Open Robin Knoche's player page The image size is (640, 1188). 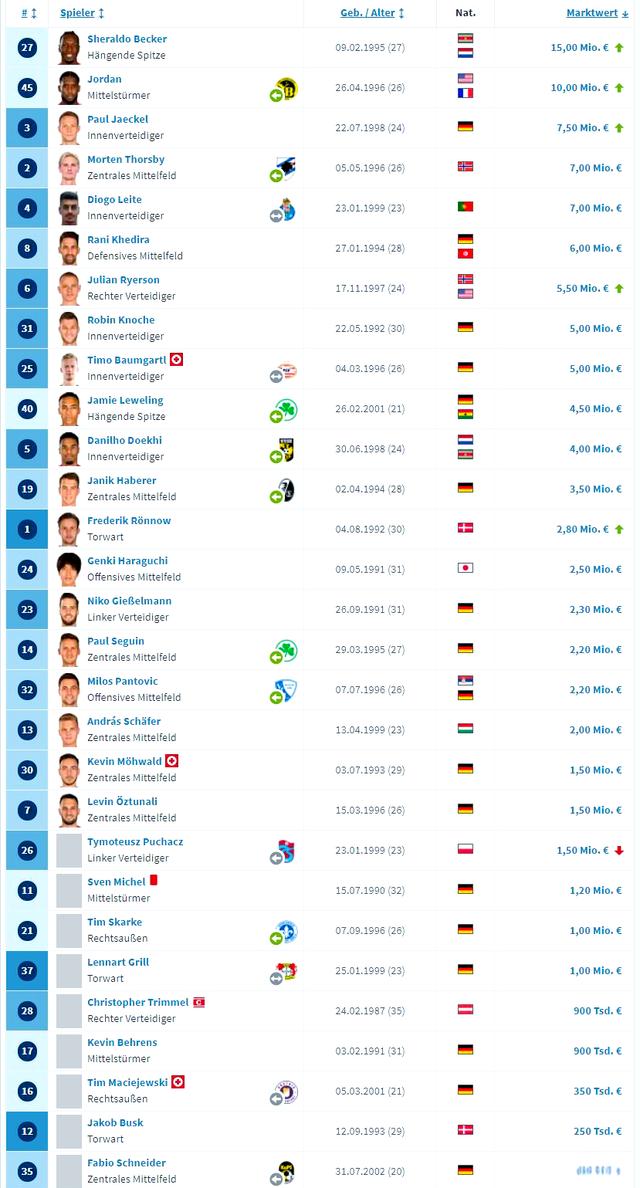[x=121, y=320]
